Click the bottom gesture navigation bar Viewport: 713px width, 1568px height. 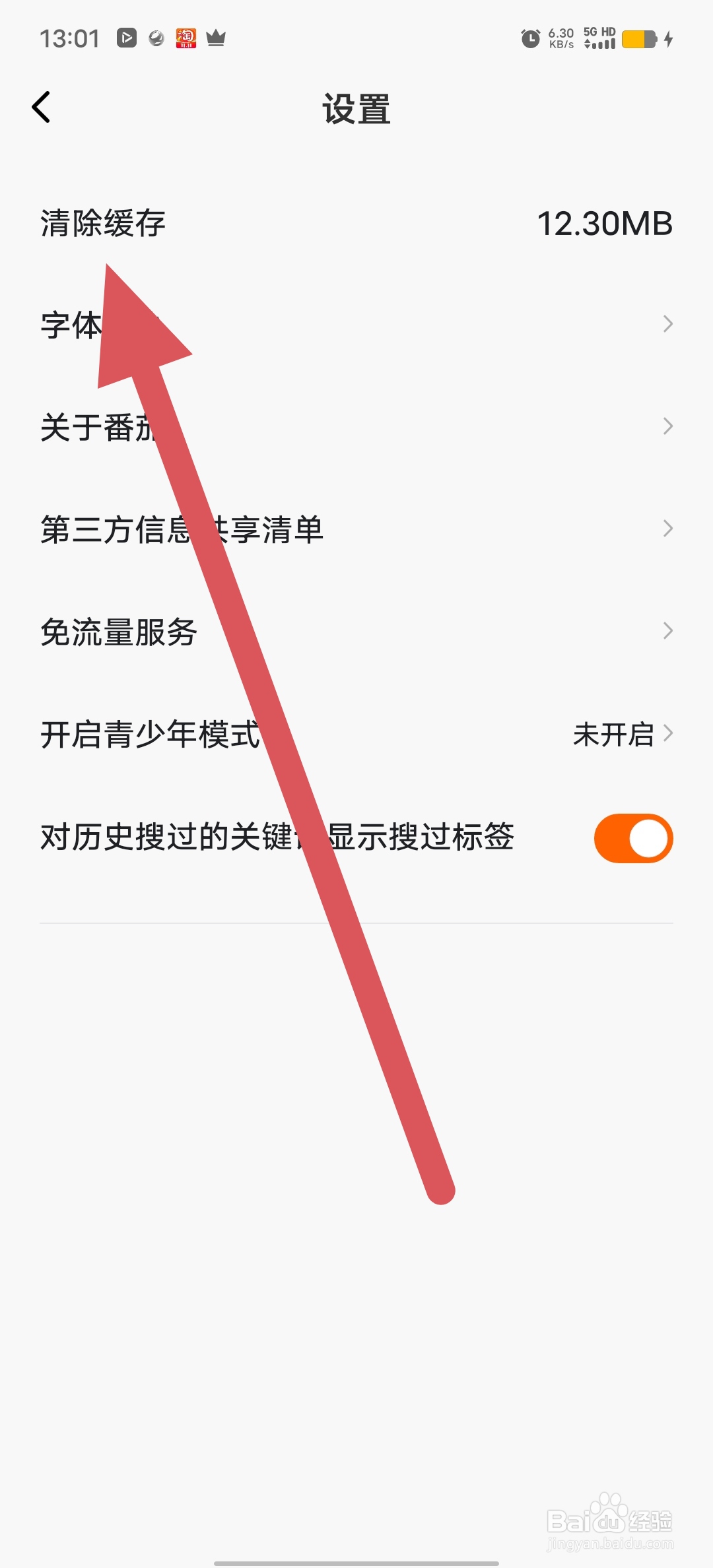click(x=356, y=1563)
